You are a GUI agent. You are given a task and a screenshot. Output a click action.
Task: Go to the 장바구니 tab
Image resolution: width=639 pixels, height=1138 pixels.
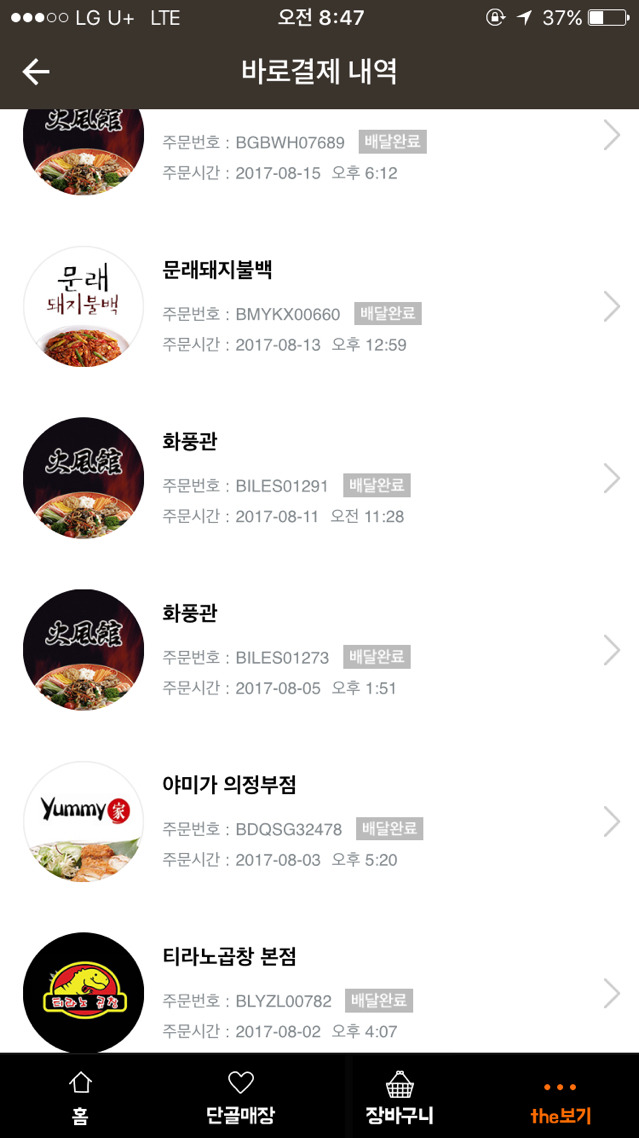400,1097
